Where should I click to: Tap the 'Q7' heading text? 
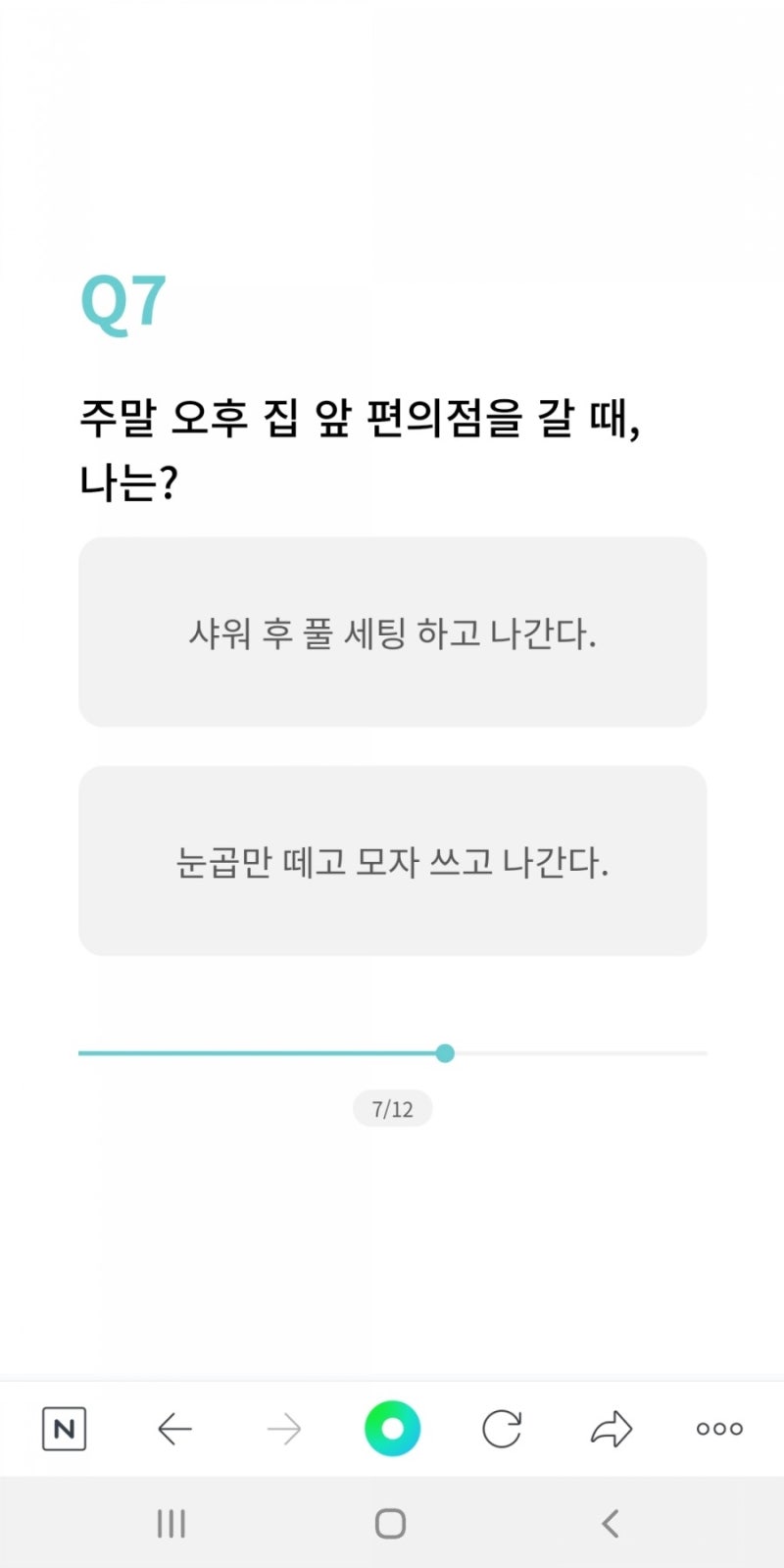point(122,302)
